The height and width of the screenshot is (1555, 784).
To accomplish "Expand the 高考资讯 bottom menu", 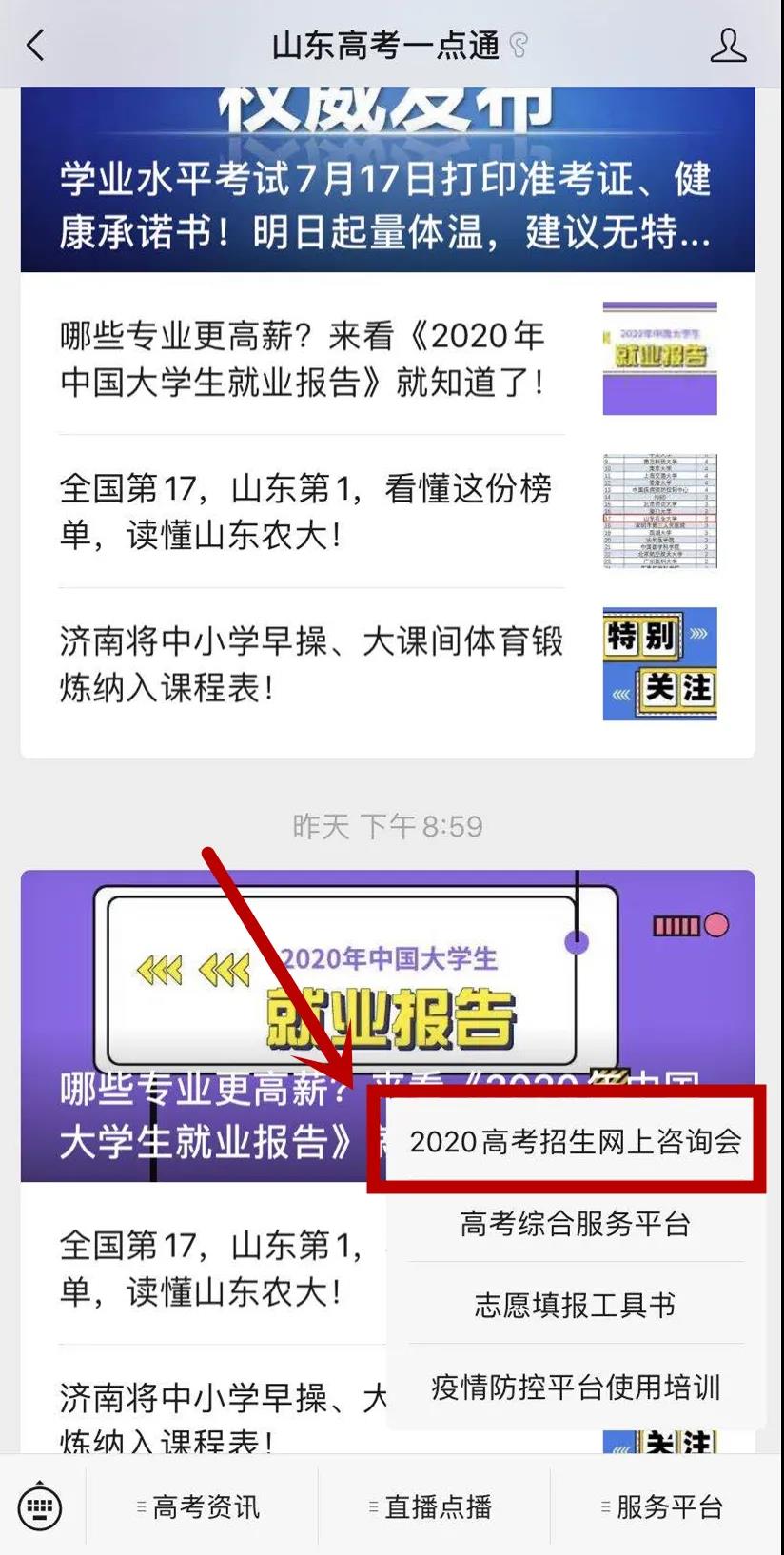I will (x=202, y=1506).
